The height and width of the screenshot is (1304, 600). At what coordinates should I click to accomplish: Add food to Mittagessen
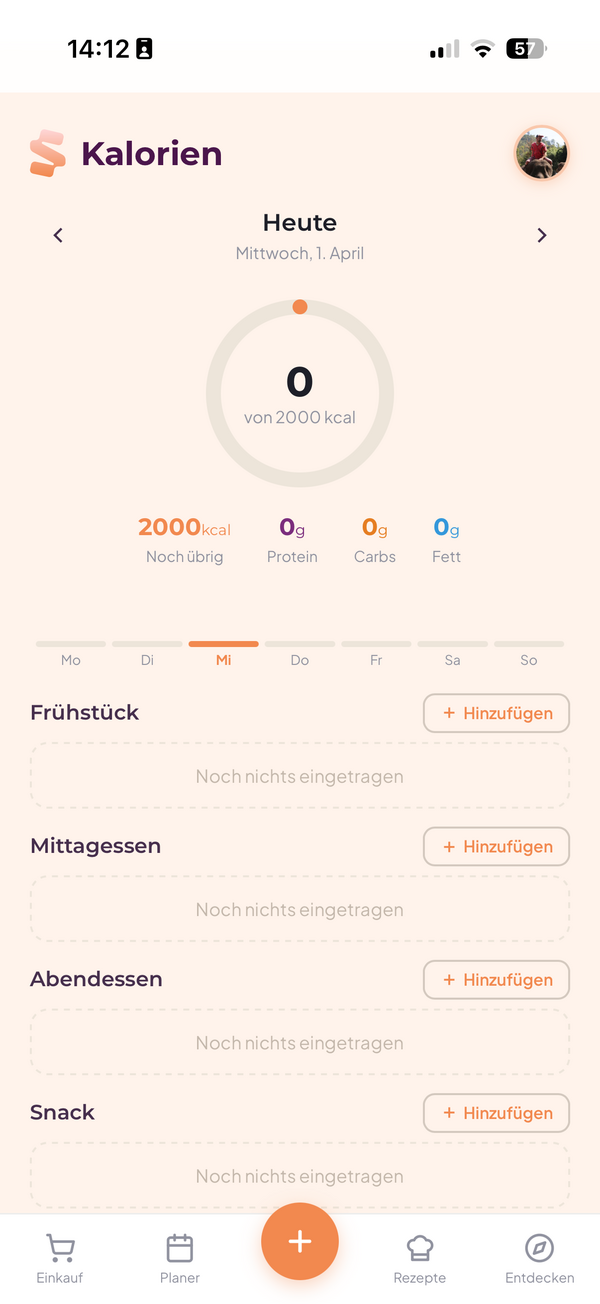(496, 846)
